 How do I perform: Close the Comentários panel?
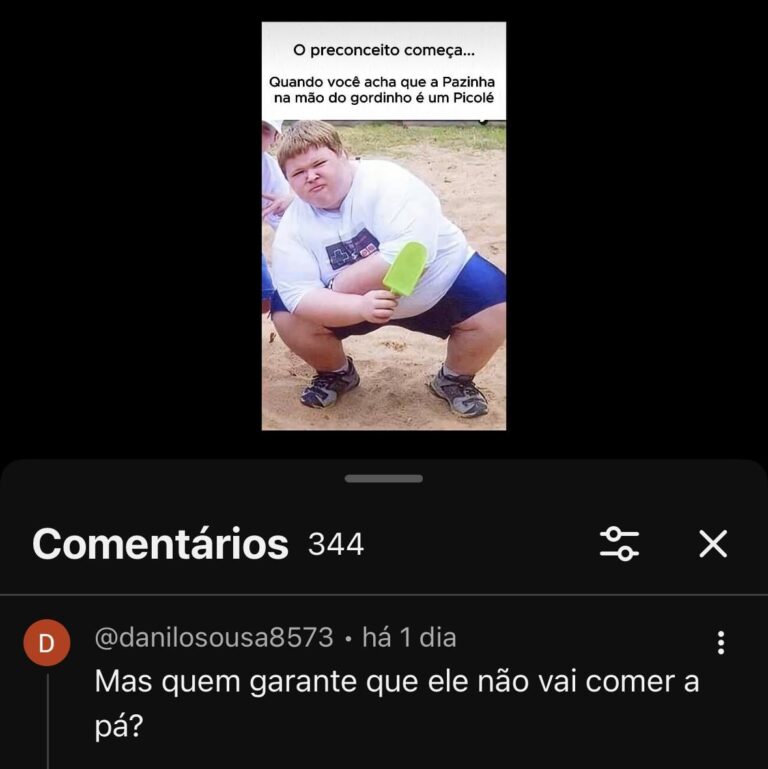[x=712, y=544]
